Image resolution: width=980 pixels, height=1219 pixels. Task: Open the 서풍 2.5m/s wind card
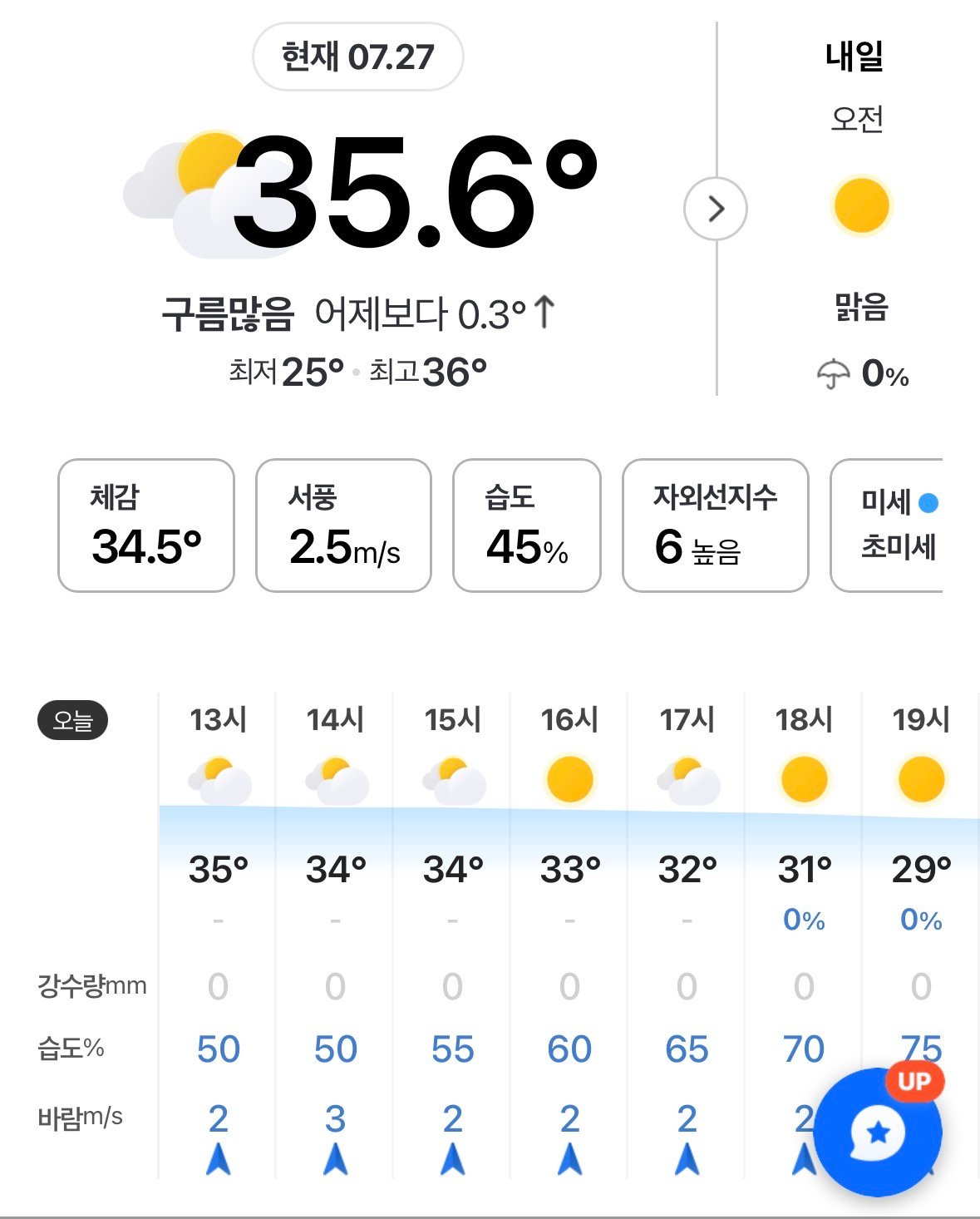pyautogui.click(x=343, y=526)
